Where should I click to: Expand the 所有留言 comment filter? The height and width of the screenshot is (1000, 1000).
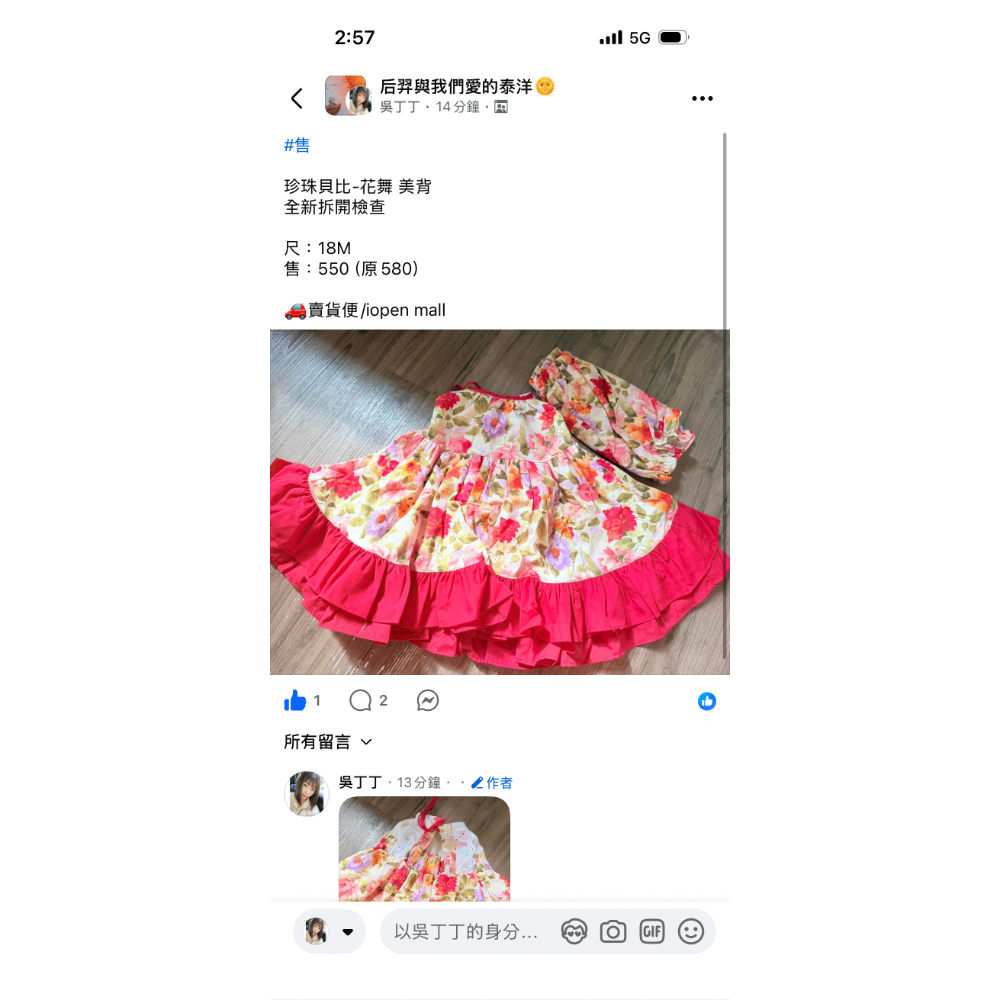click(328, 742)
